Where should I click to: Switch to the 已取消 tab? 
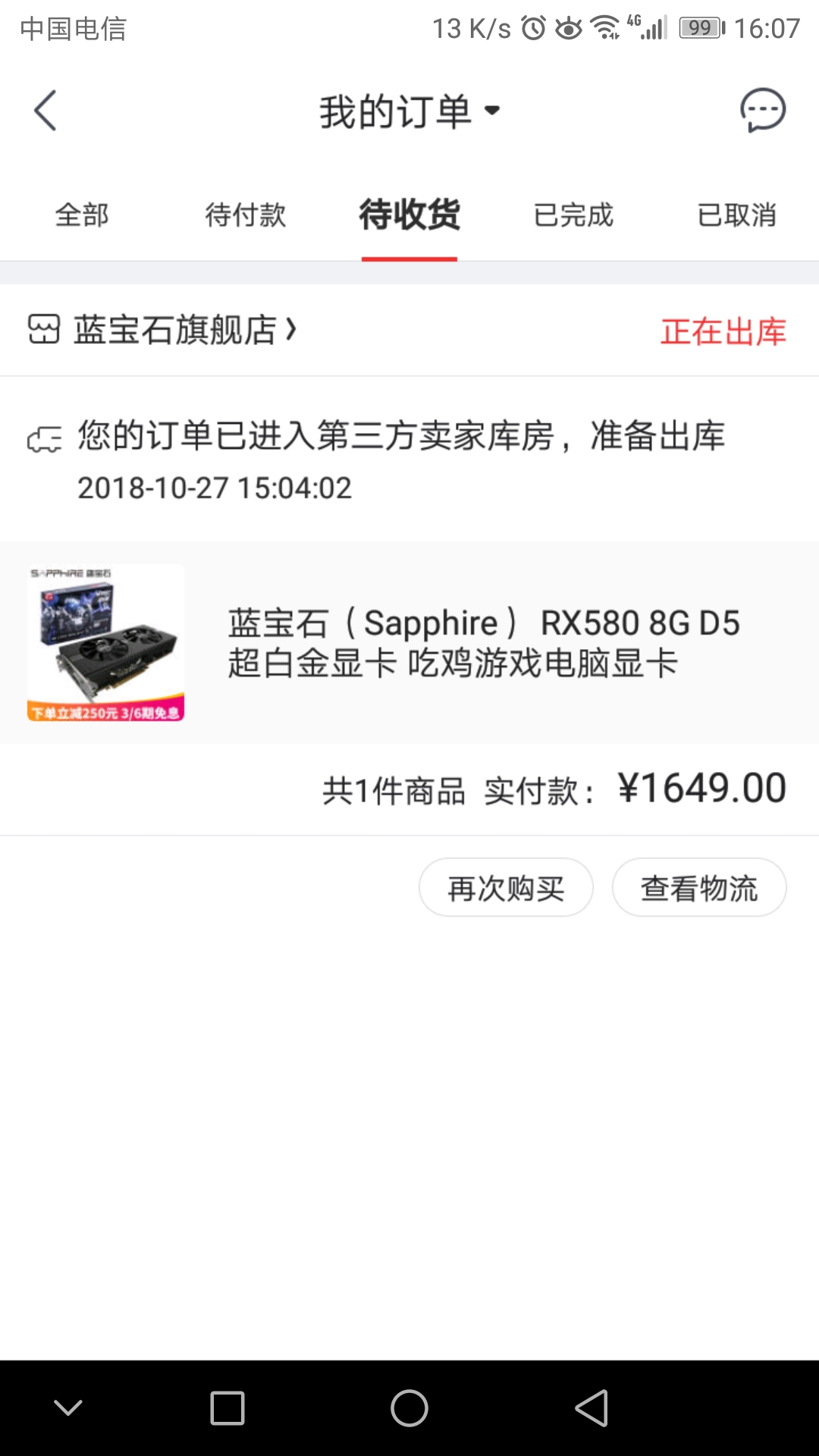coord(737,215)
